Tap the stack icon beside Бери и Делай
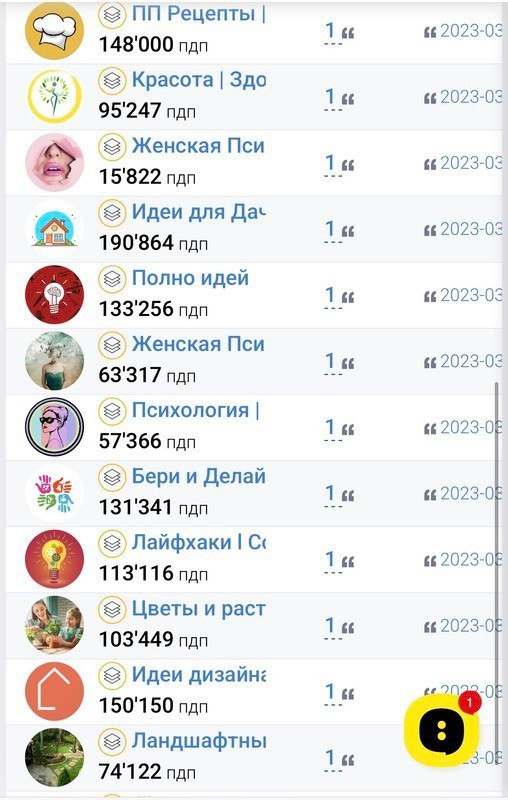Screen dimensions: 508x800 112,478
